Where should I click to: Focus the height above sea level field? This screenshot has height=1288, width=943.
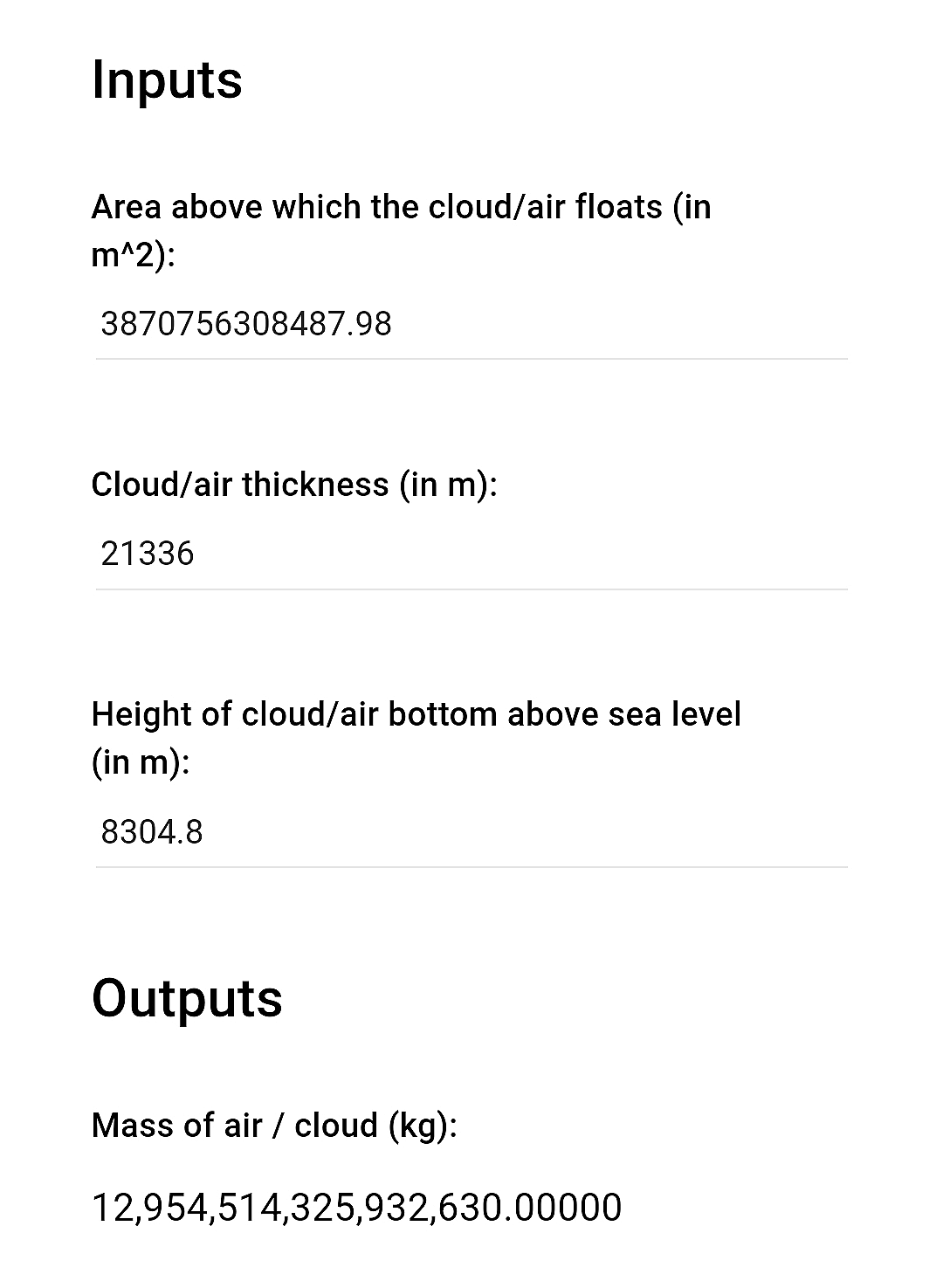471,832
